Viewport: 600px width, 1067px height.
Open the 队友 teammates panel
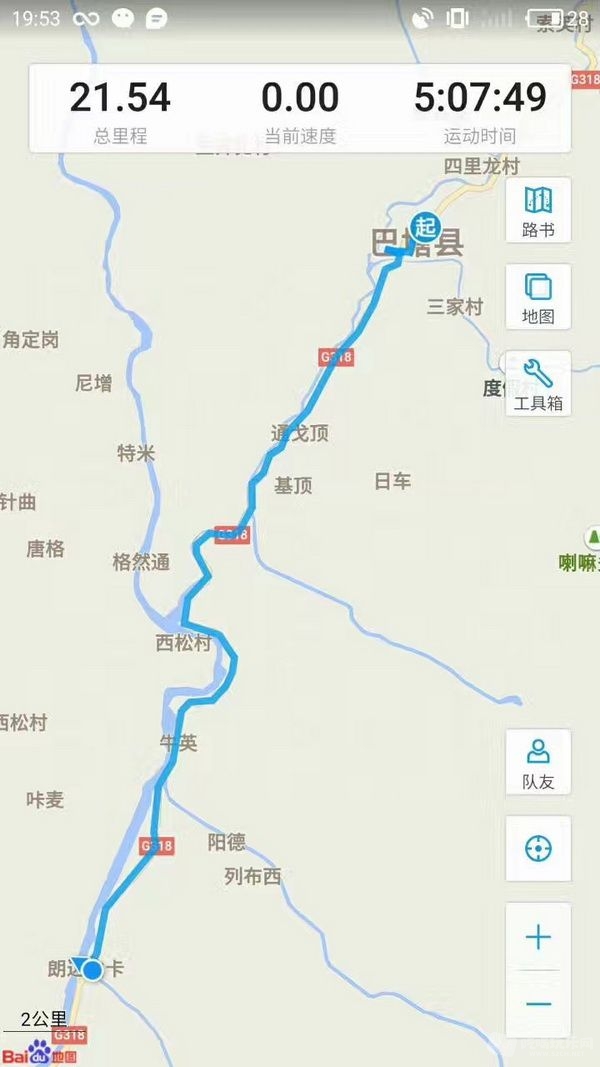(x=538, y=762)
